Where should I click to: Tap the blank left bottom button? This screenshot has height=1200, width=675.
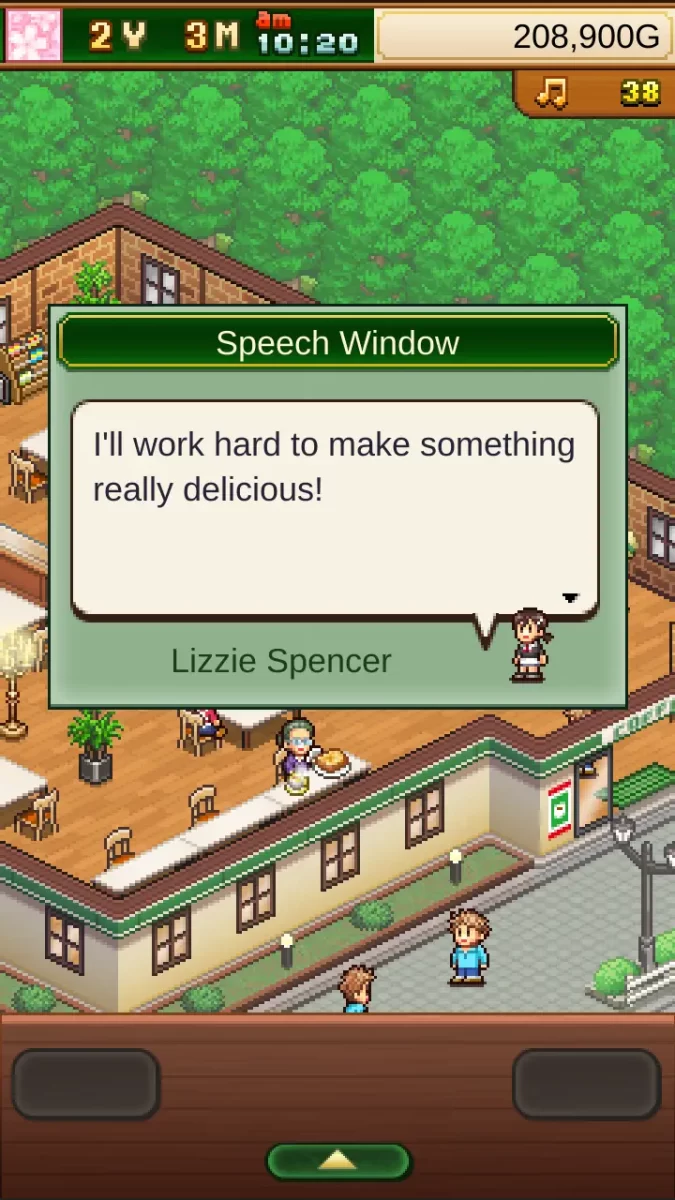(86, 1084)
